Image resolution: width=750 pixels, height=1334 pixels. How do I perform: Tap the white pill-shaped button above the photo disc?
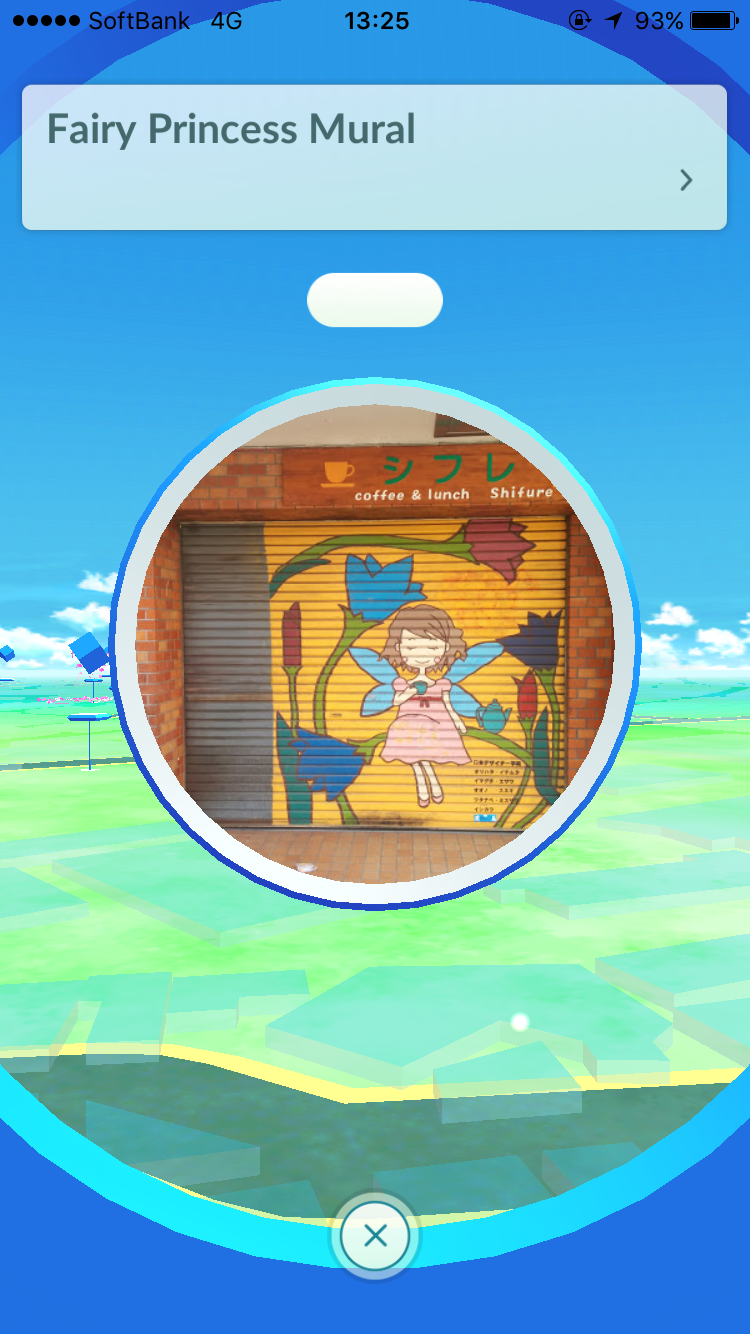[x=375, y=300]
